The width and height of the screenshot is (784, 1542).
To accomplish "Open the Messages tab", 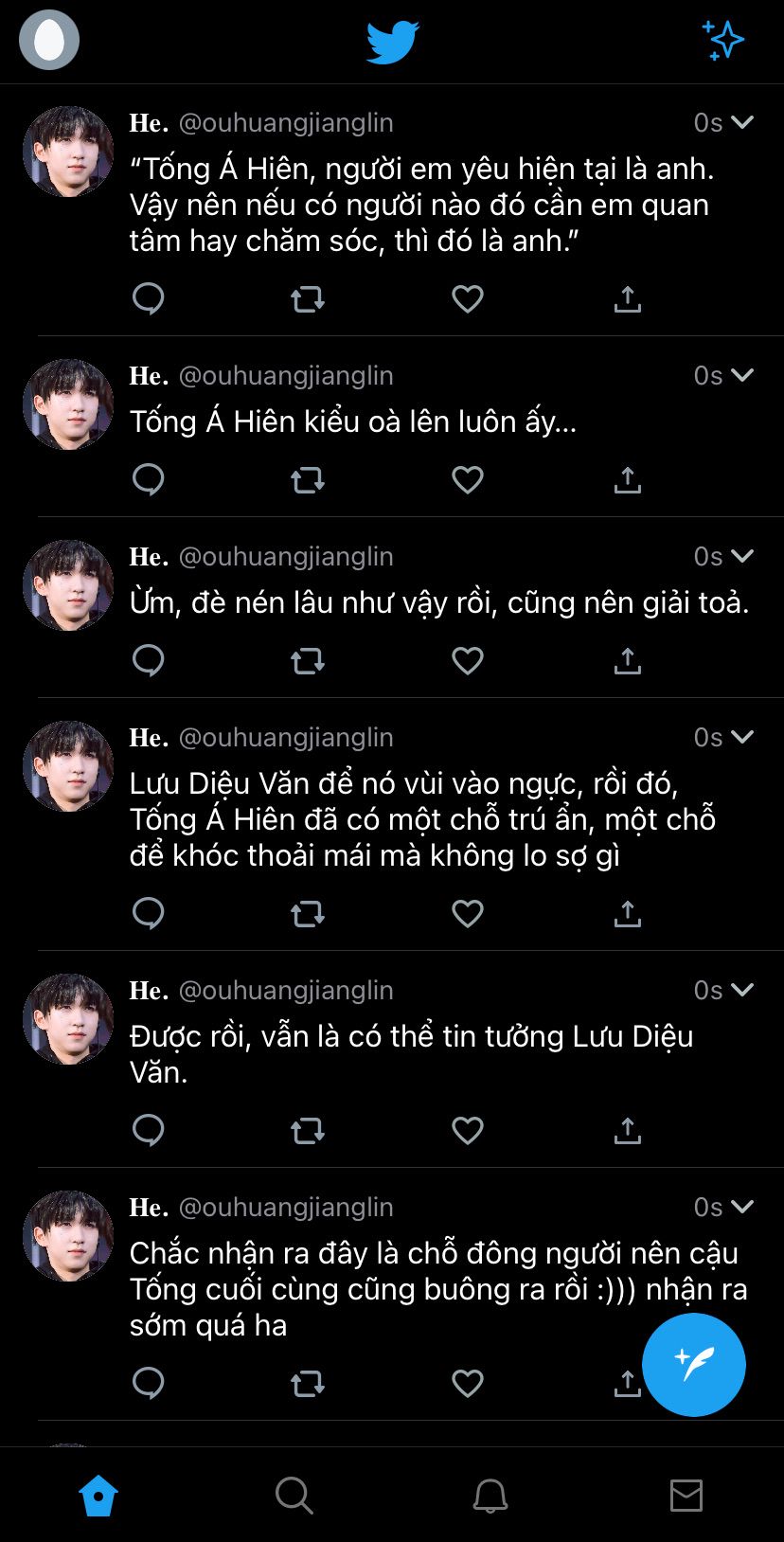I will tap(686, 1496).
